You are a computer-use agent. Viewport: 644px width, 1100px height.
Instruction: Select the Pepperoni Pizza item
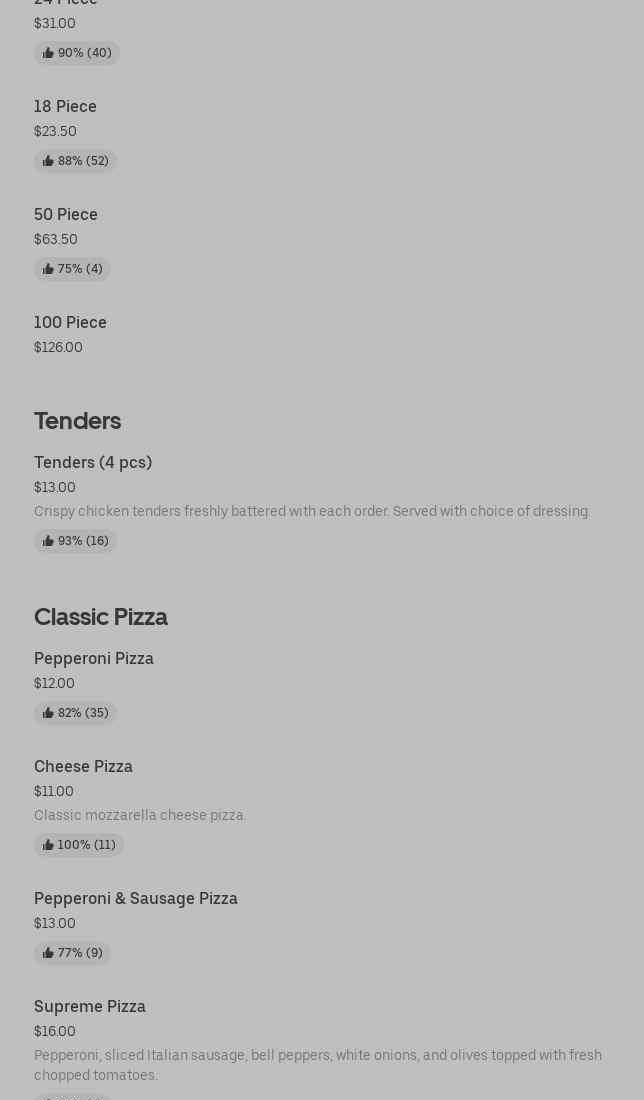94,659
